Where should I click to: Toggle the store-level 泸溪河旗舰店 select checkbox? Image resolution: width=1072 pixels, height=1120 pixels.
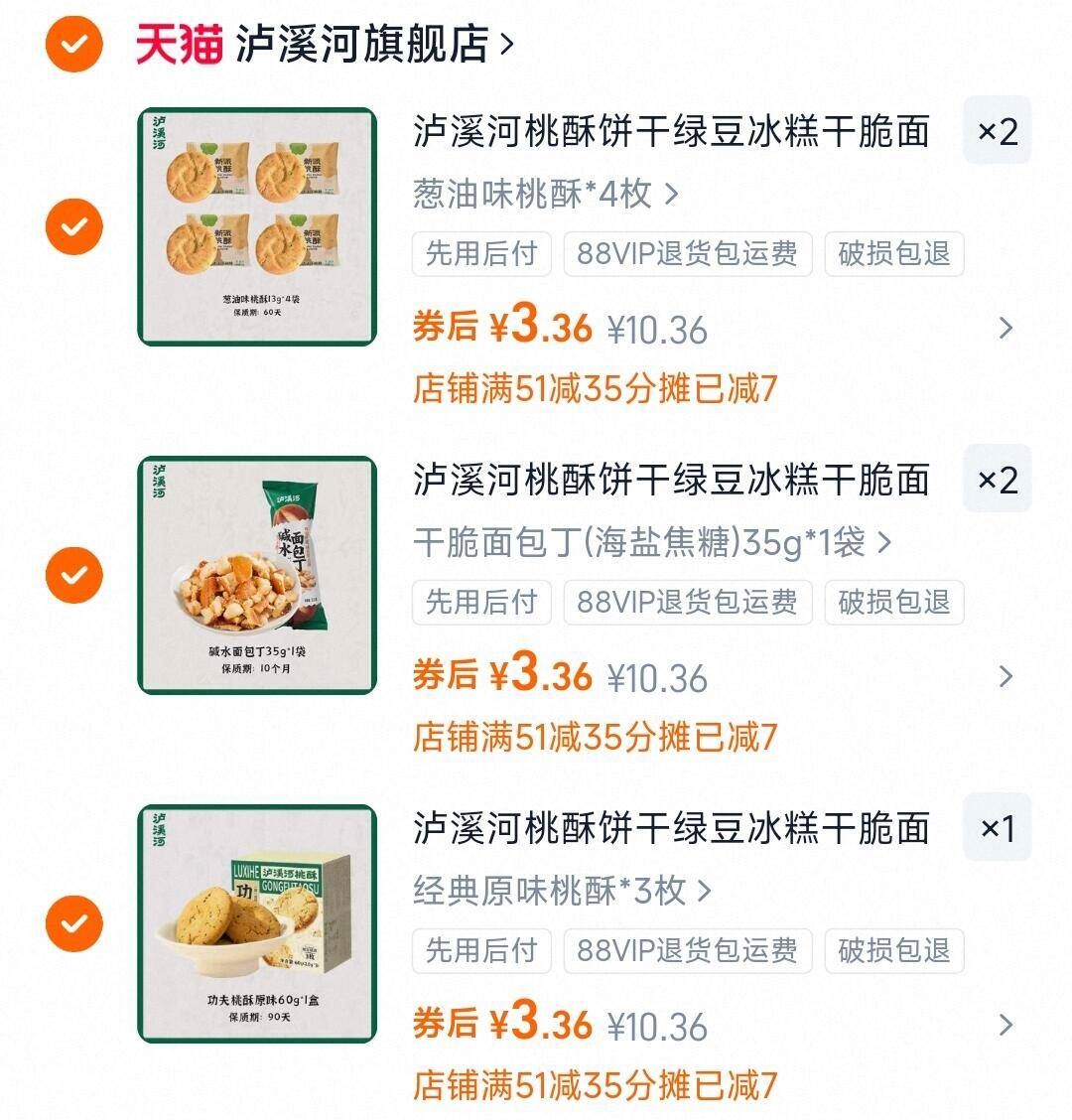click(73, 43)
